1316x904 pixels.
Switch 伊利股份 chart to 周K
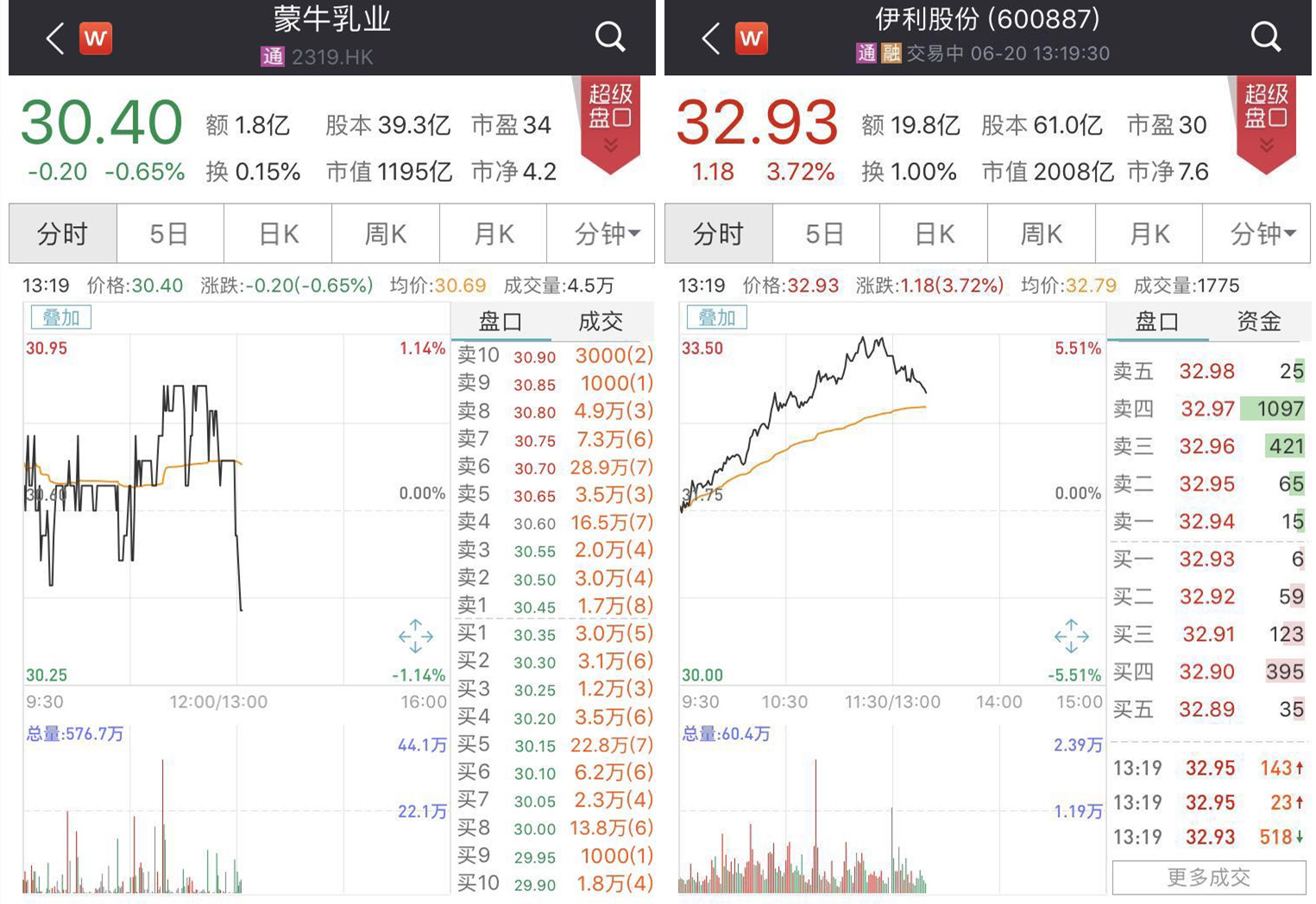[x=1042, y=234]
